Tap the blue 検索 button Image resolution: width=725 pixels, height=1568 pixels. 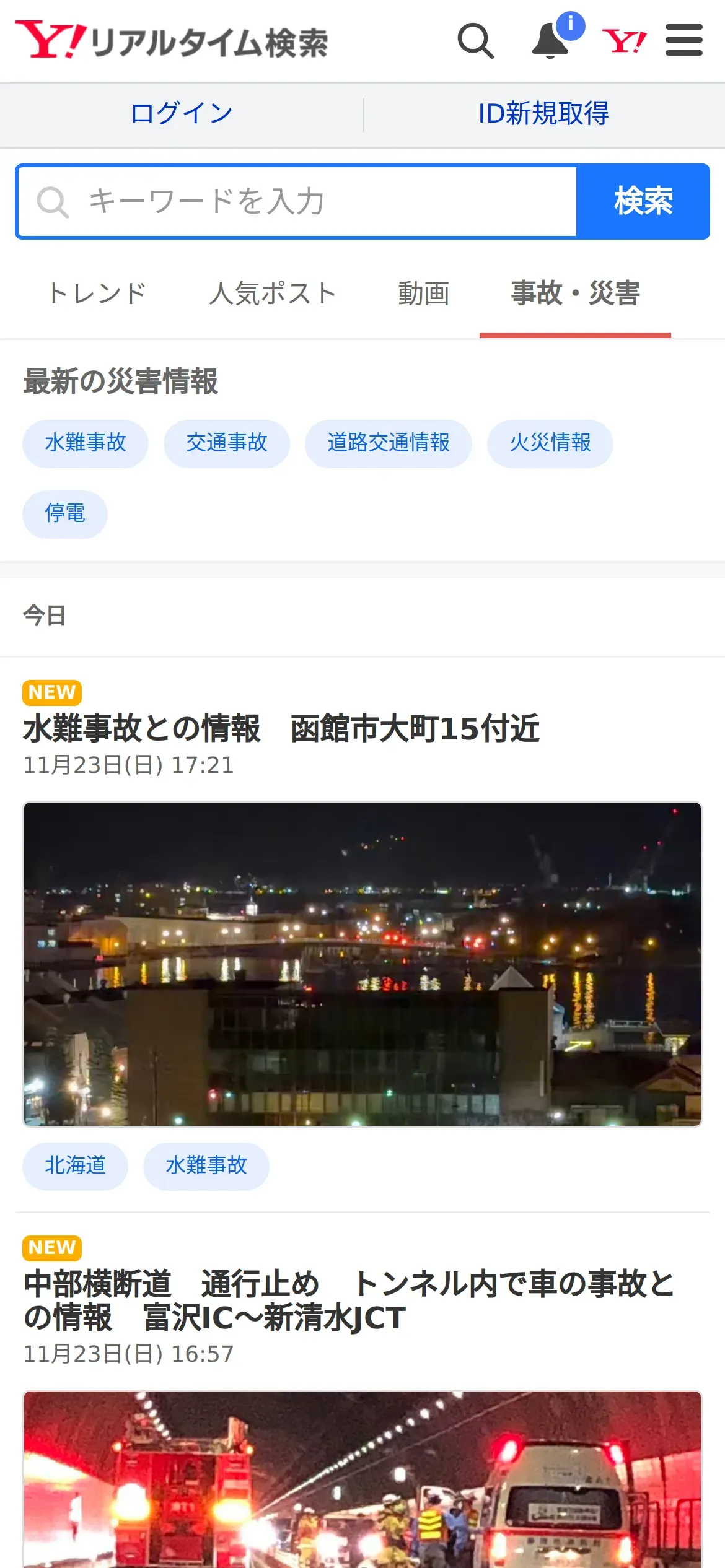[643, 202]
